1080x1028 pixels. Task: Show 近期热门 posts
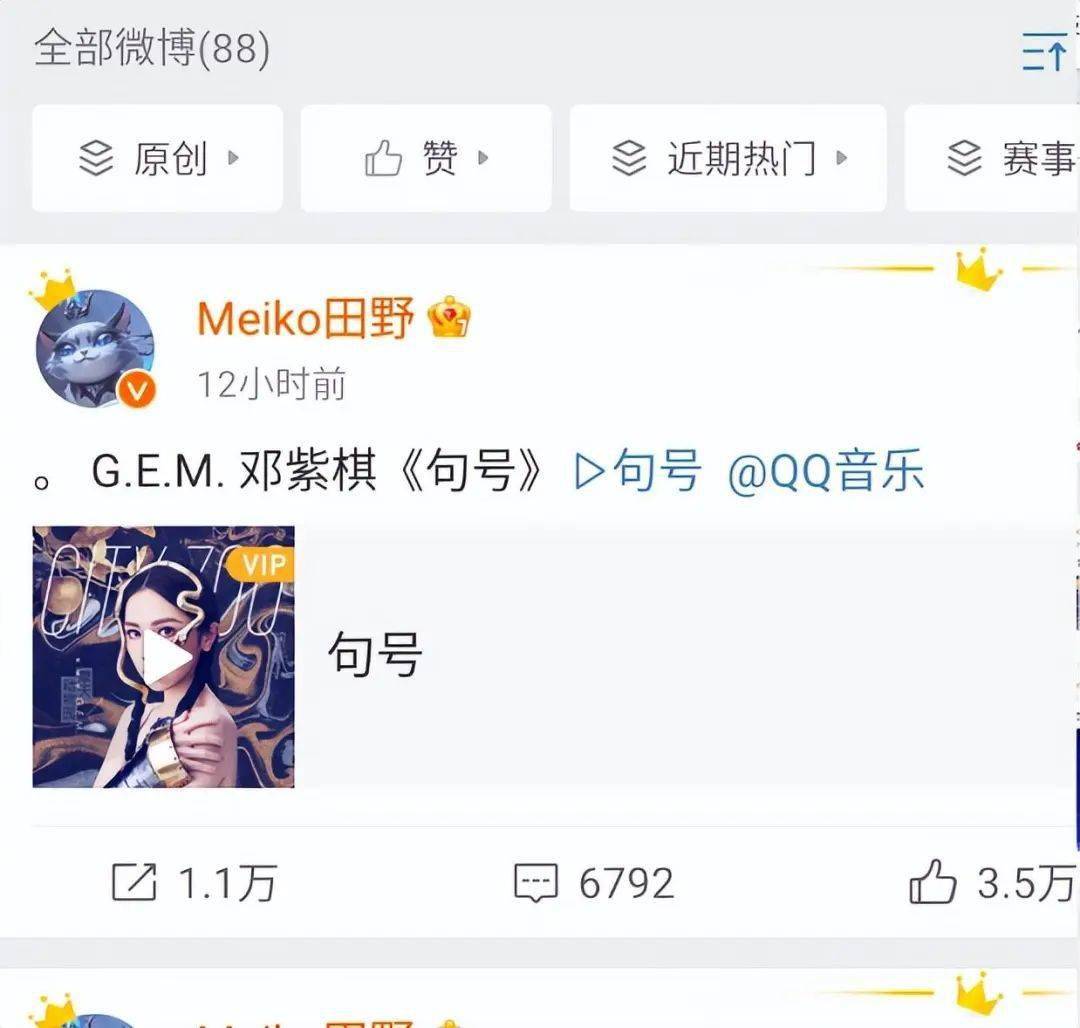(728, 158)
